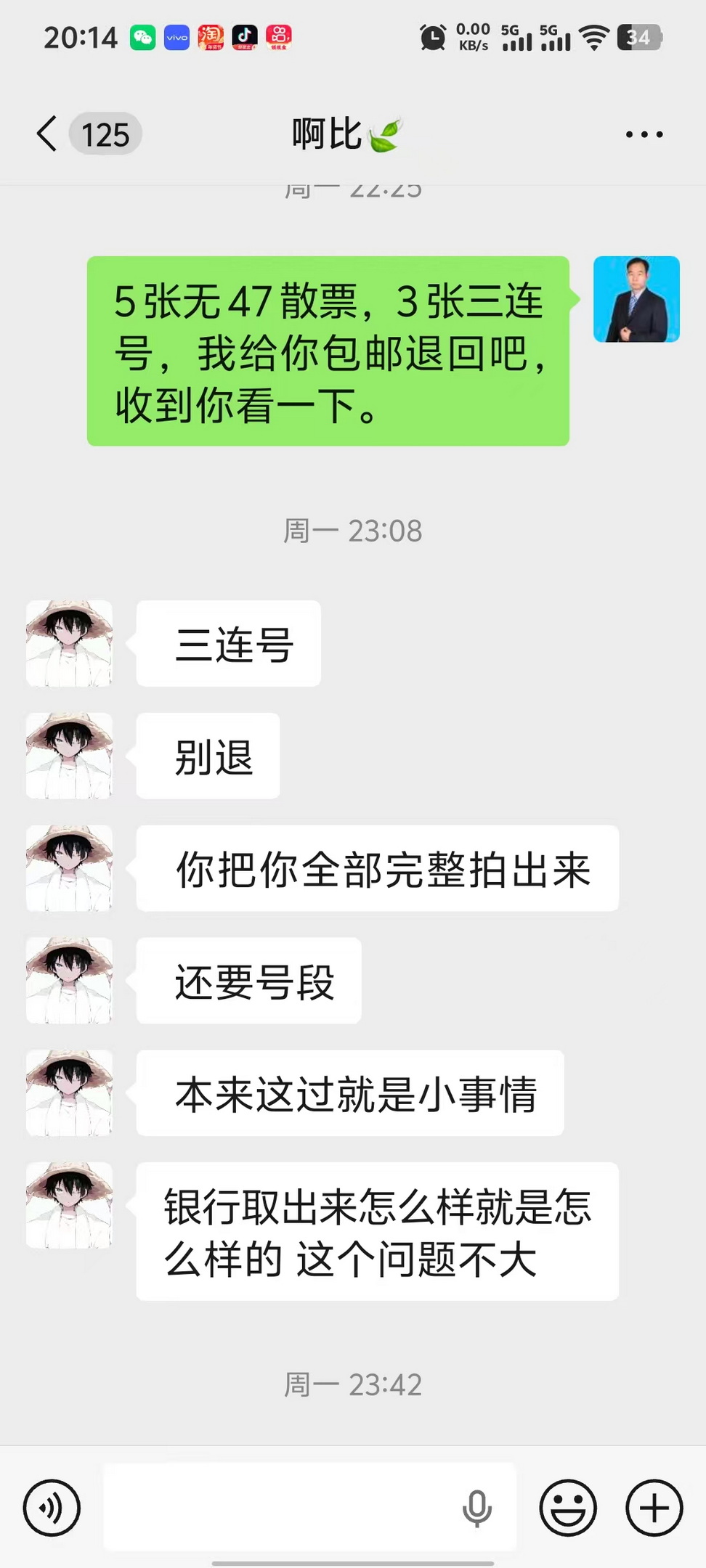Open chat settings via the three-dot menu
706x1568 pixels.
[644, 134]
